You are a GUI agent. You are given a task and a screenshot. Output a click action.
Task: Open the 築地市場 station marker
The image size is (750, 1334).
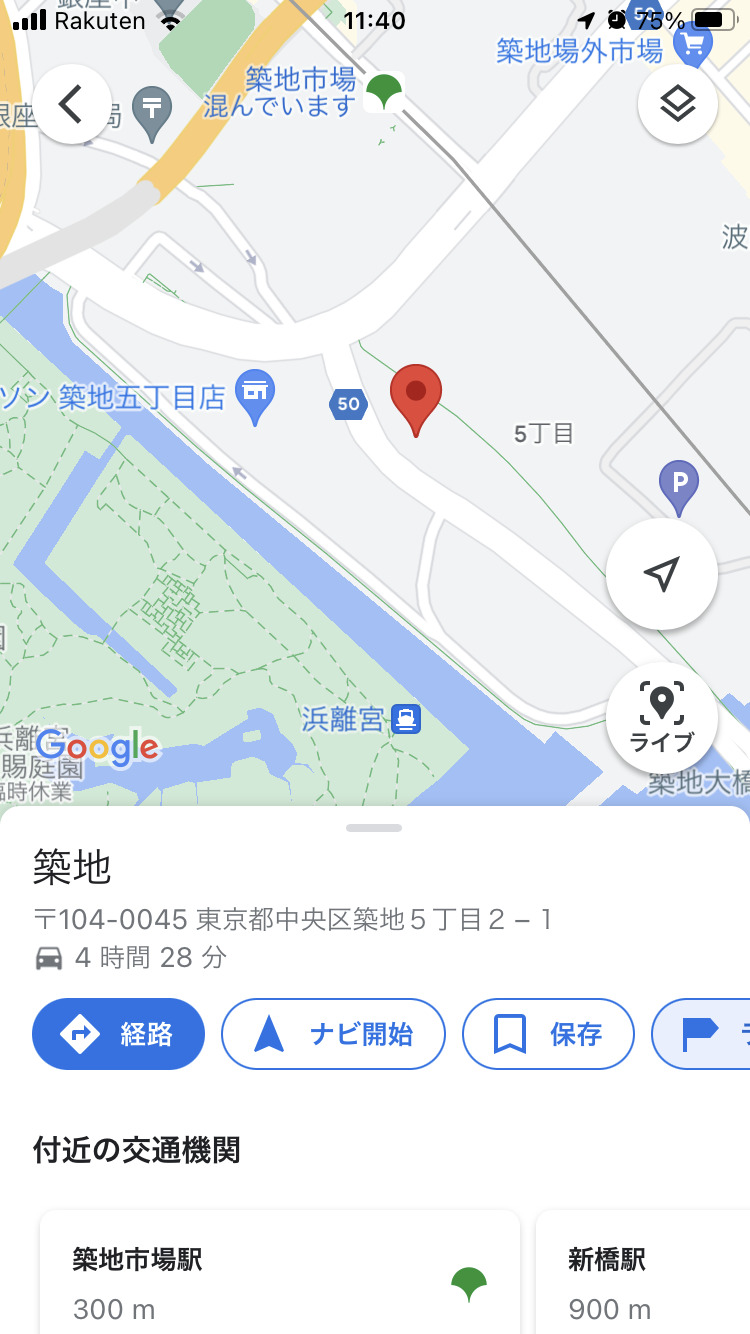pos(384,92)
